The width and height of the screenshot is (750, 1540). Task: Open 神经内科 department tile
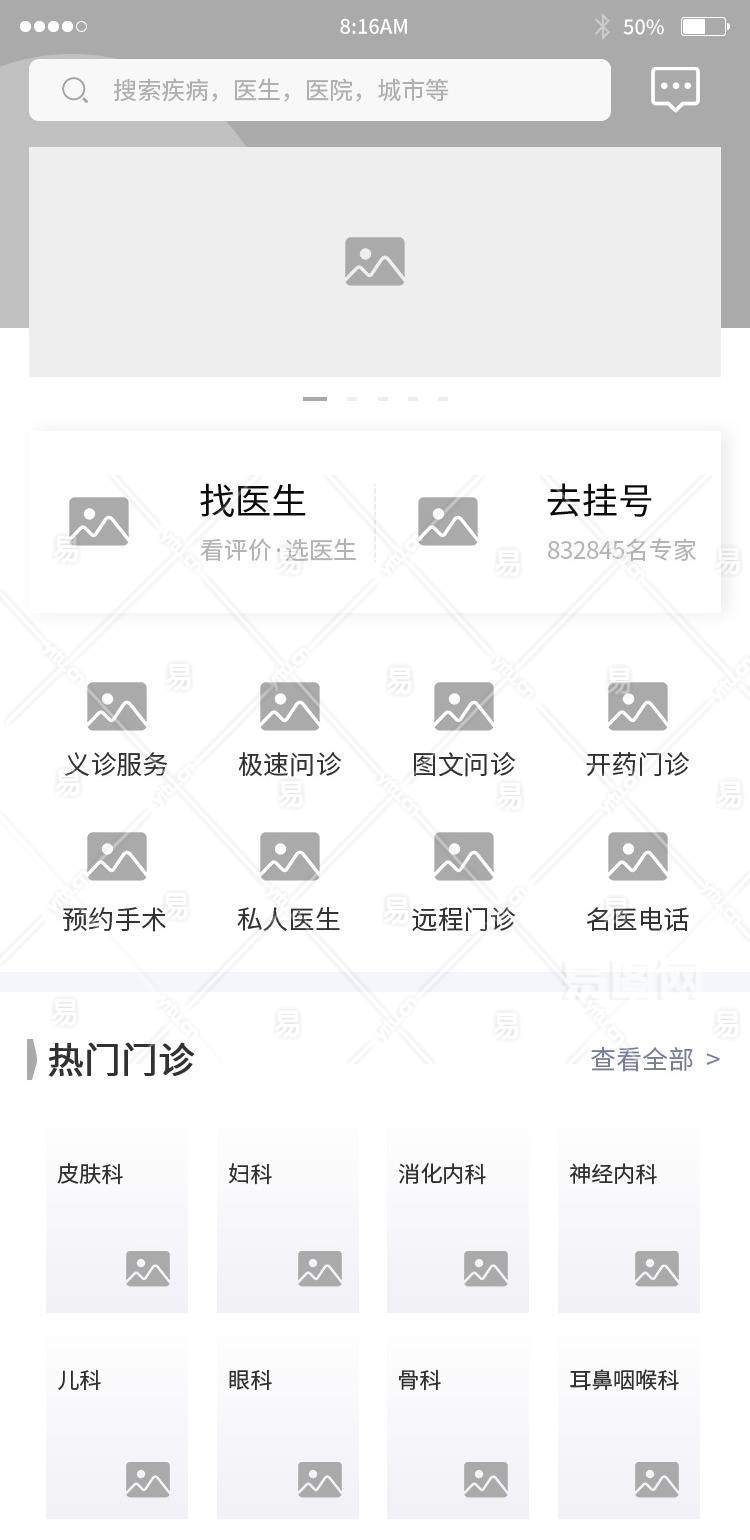click(629, 1220)
